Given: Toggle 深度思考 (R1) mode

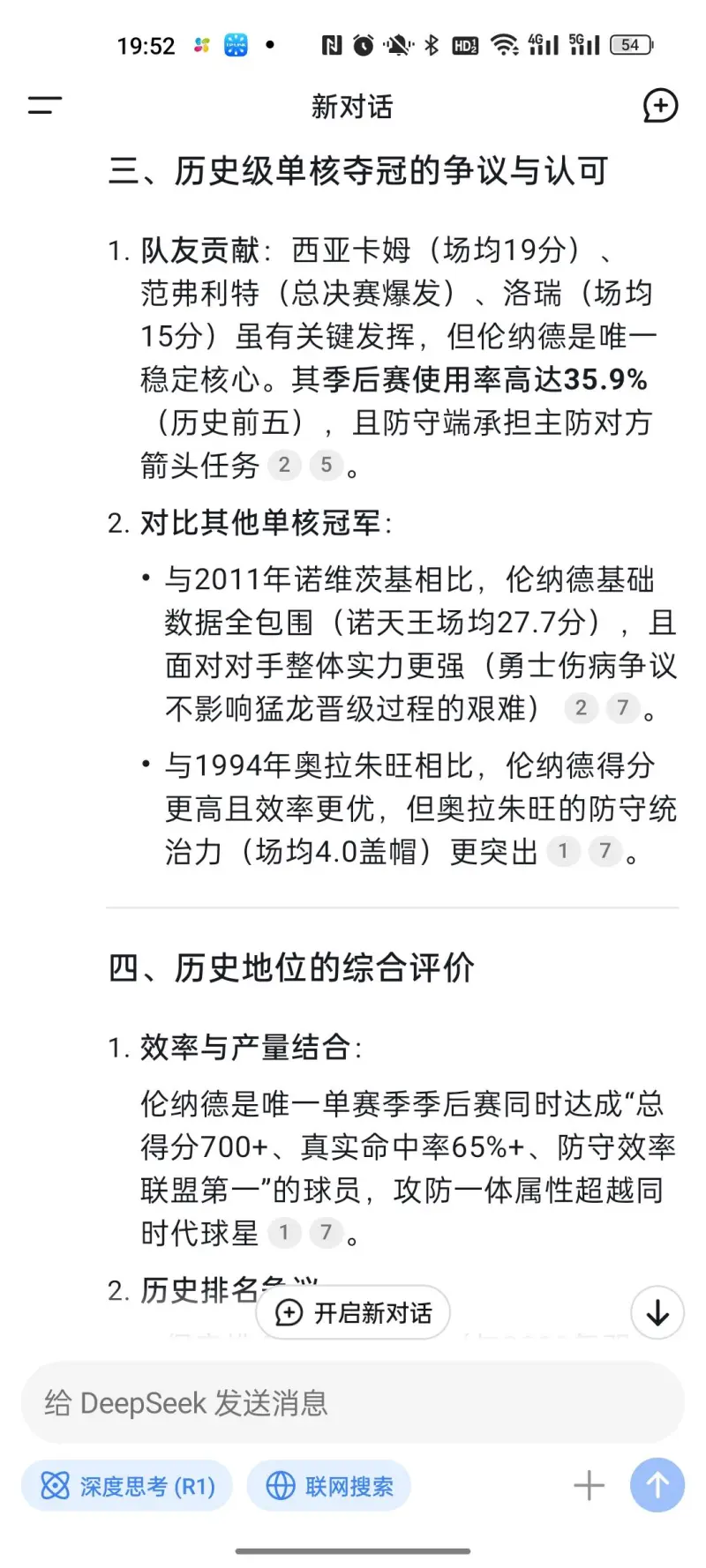Looking at the screenshot, I should 127,1486.
